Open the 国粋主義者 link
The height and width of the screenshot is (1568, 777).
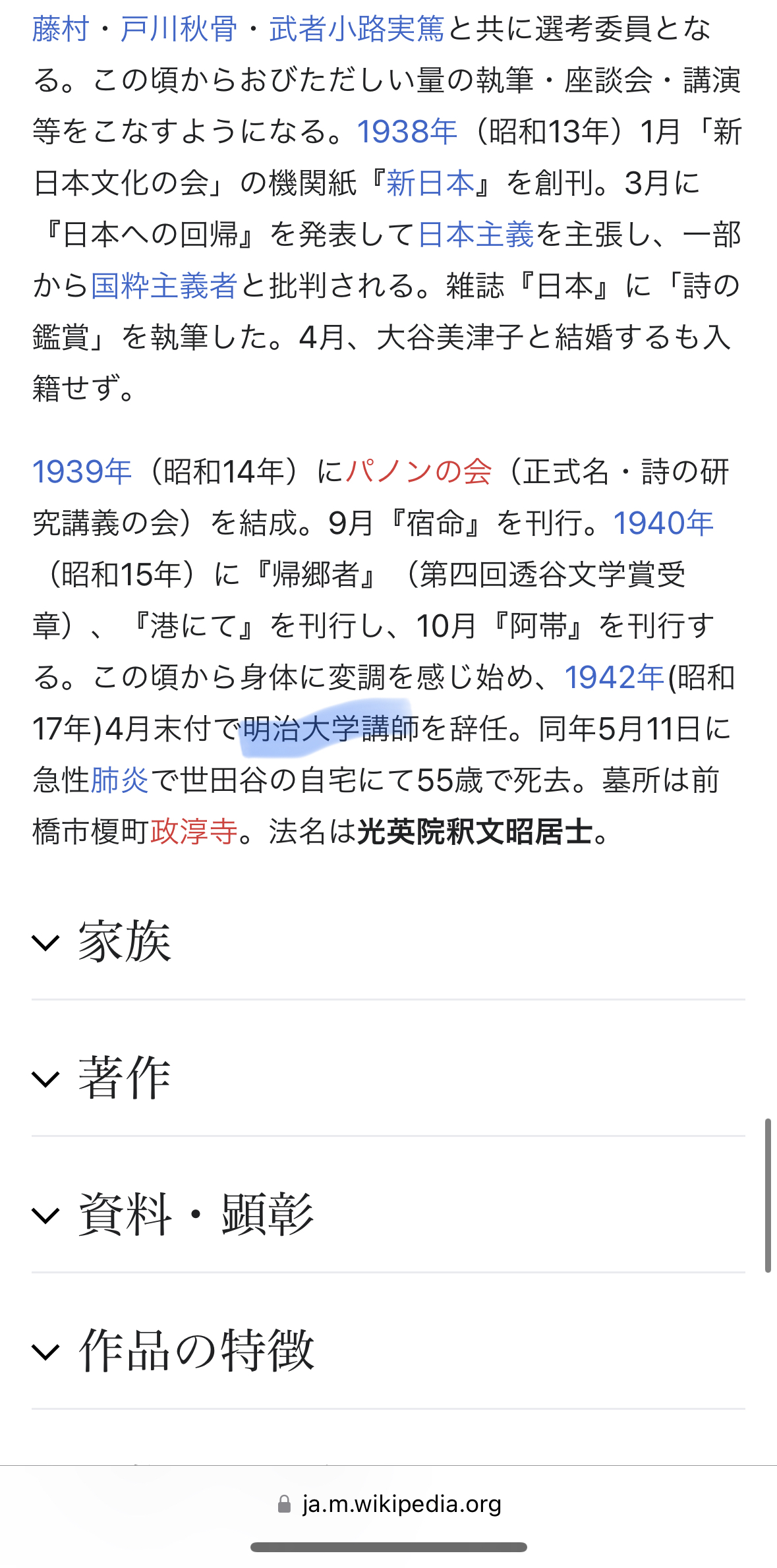click(163, 286)
